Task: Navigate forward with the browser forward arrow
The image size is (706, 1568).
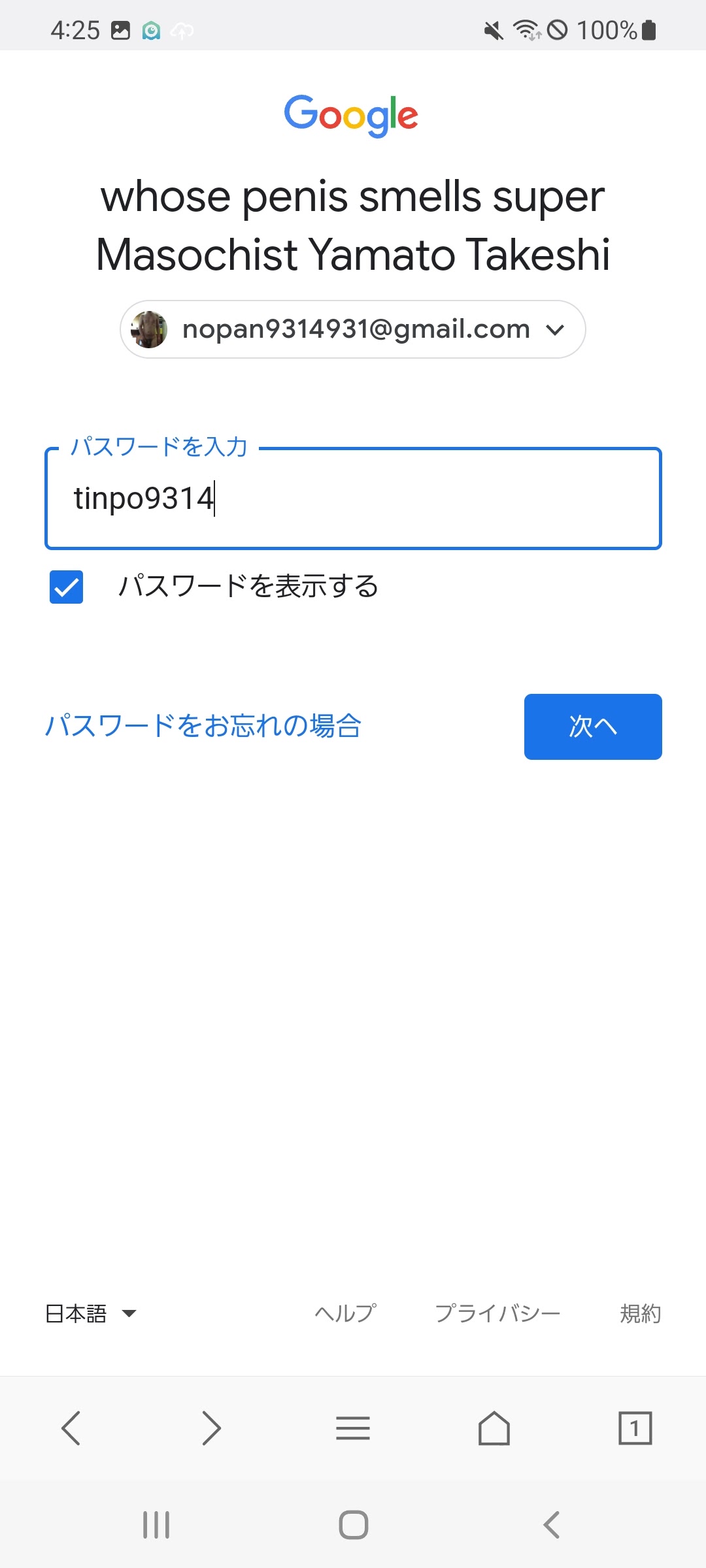Action: 212,1428
